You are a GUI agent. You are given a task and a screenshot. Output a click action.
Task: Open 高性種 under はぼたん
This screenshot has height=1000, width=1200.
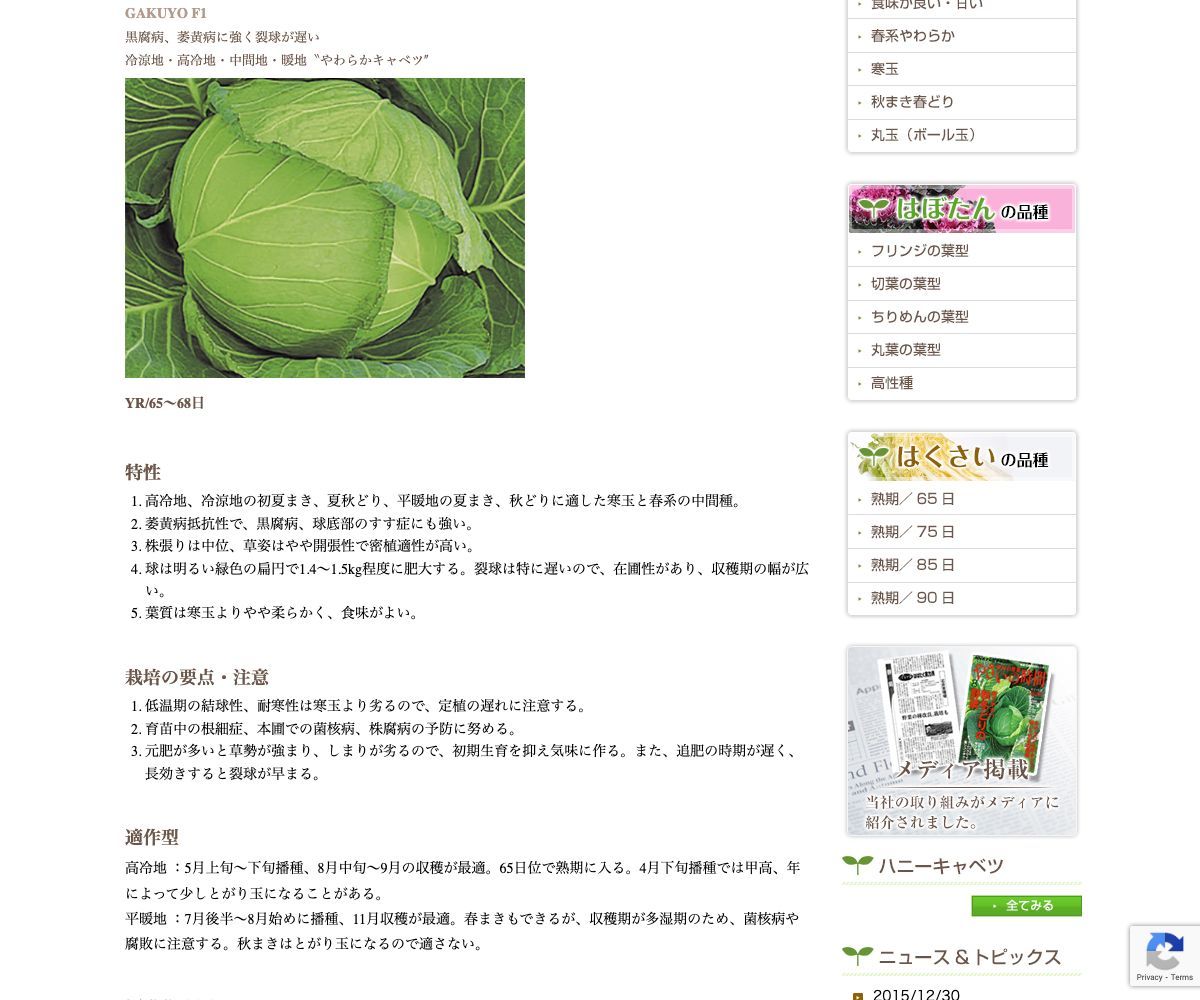click(891, 383)
